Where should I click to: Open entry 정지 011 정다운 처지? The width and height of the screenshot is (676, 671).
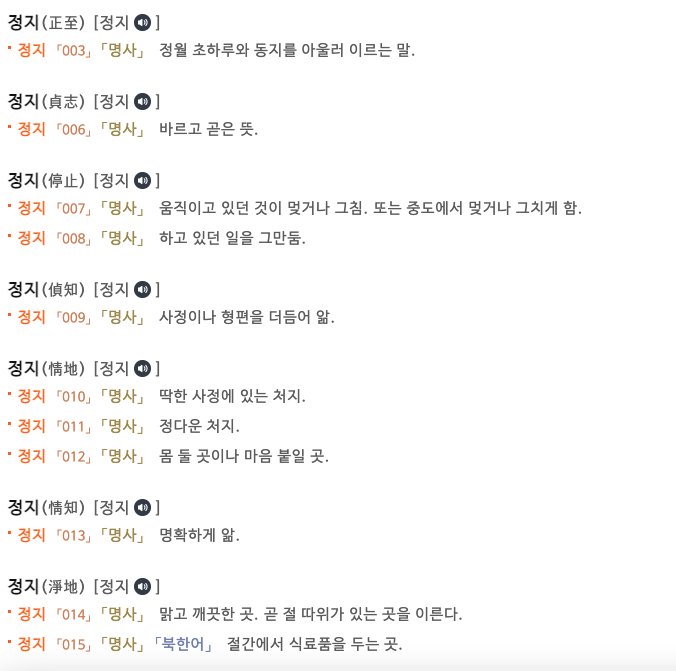31,426
